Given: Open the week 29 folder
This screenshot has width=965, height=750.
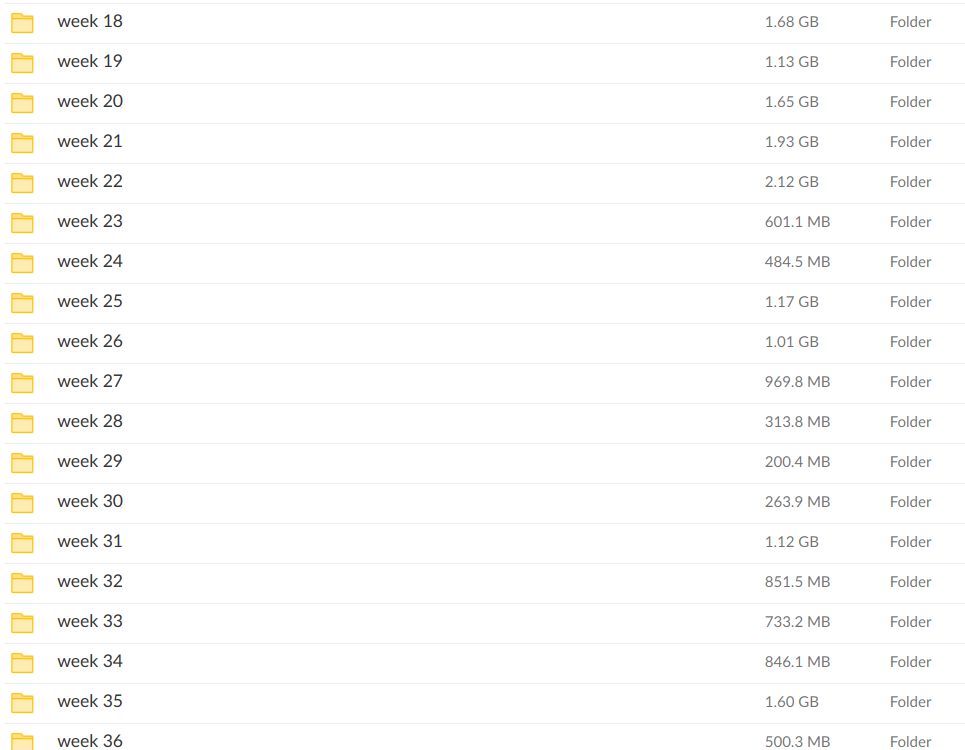Looking at the screenshot, I should click(x=90, y=462).
